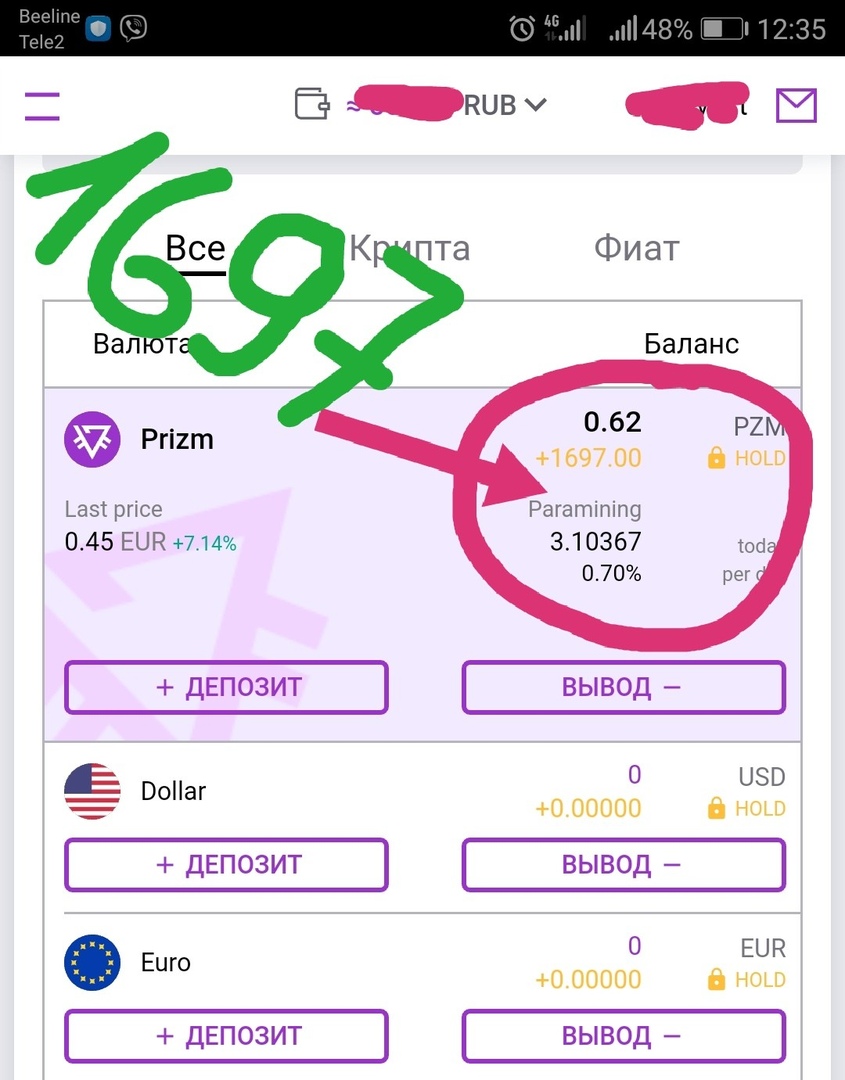
Task: Open the hamburger drawer menu
Action: click(42, 106)
